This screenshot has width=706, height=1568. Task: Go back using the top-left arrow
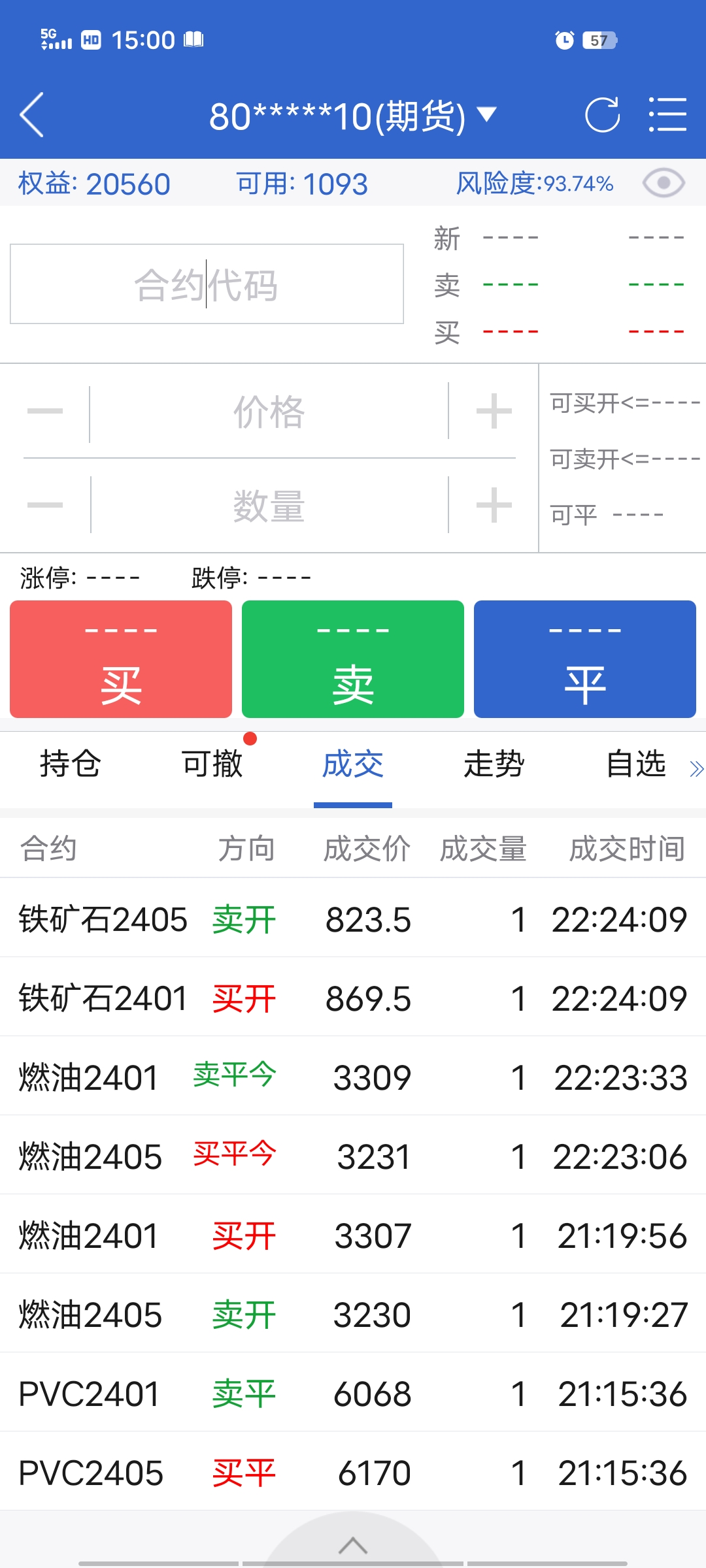[31, 115]
